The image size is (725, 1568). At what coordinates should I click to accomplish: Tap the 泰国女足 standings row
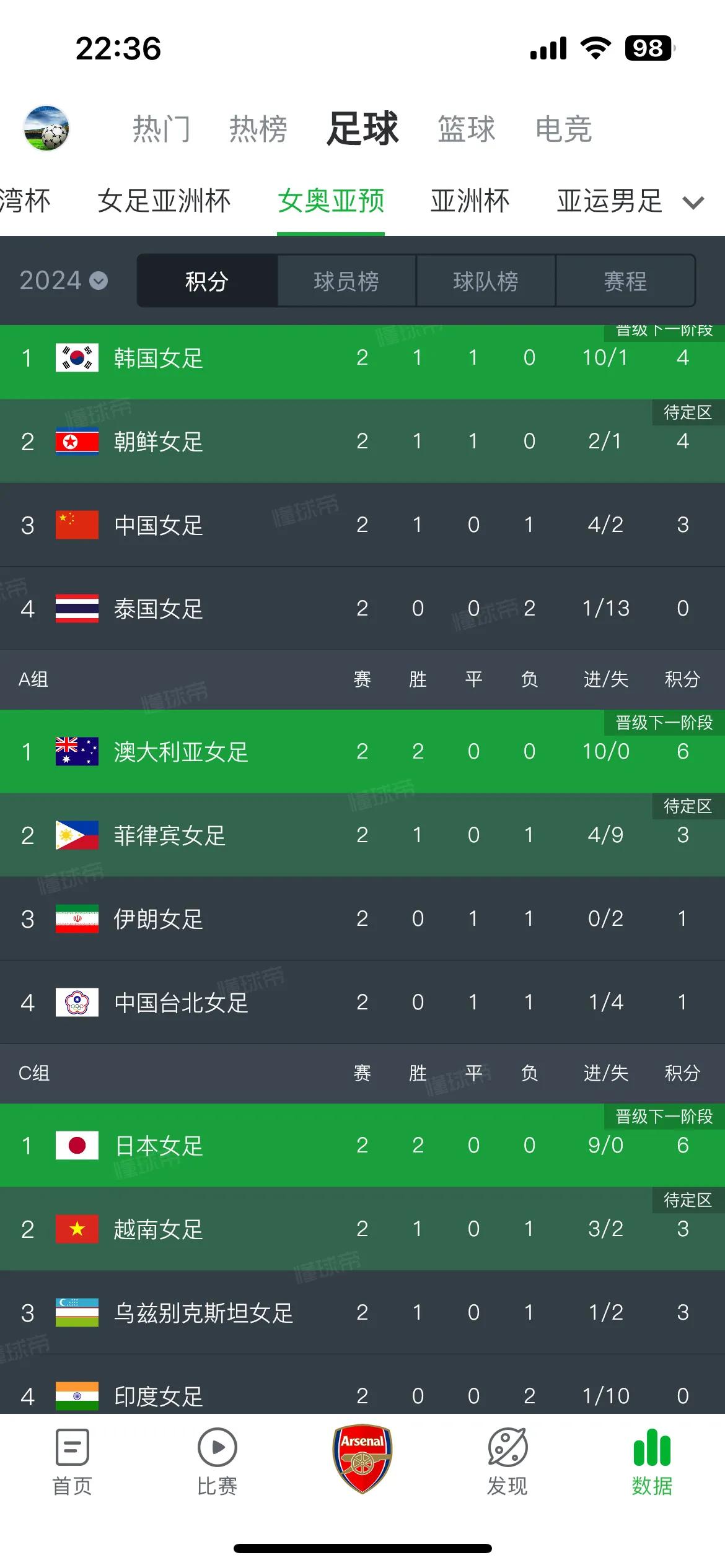248,609
